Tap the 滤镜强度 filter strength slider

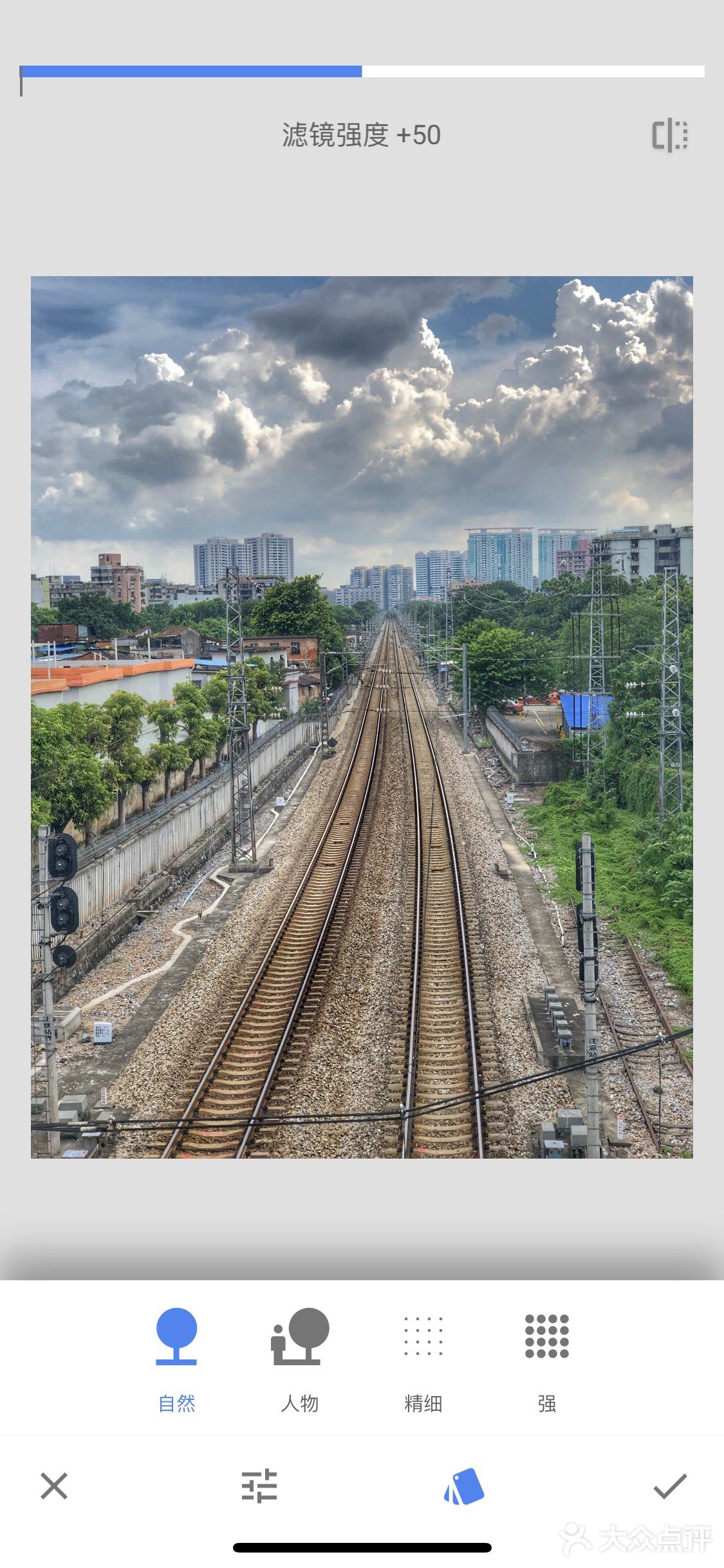362,71
